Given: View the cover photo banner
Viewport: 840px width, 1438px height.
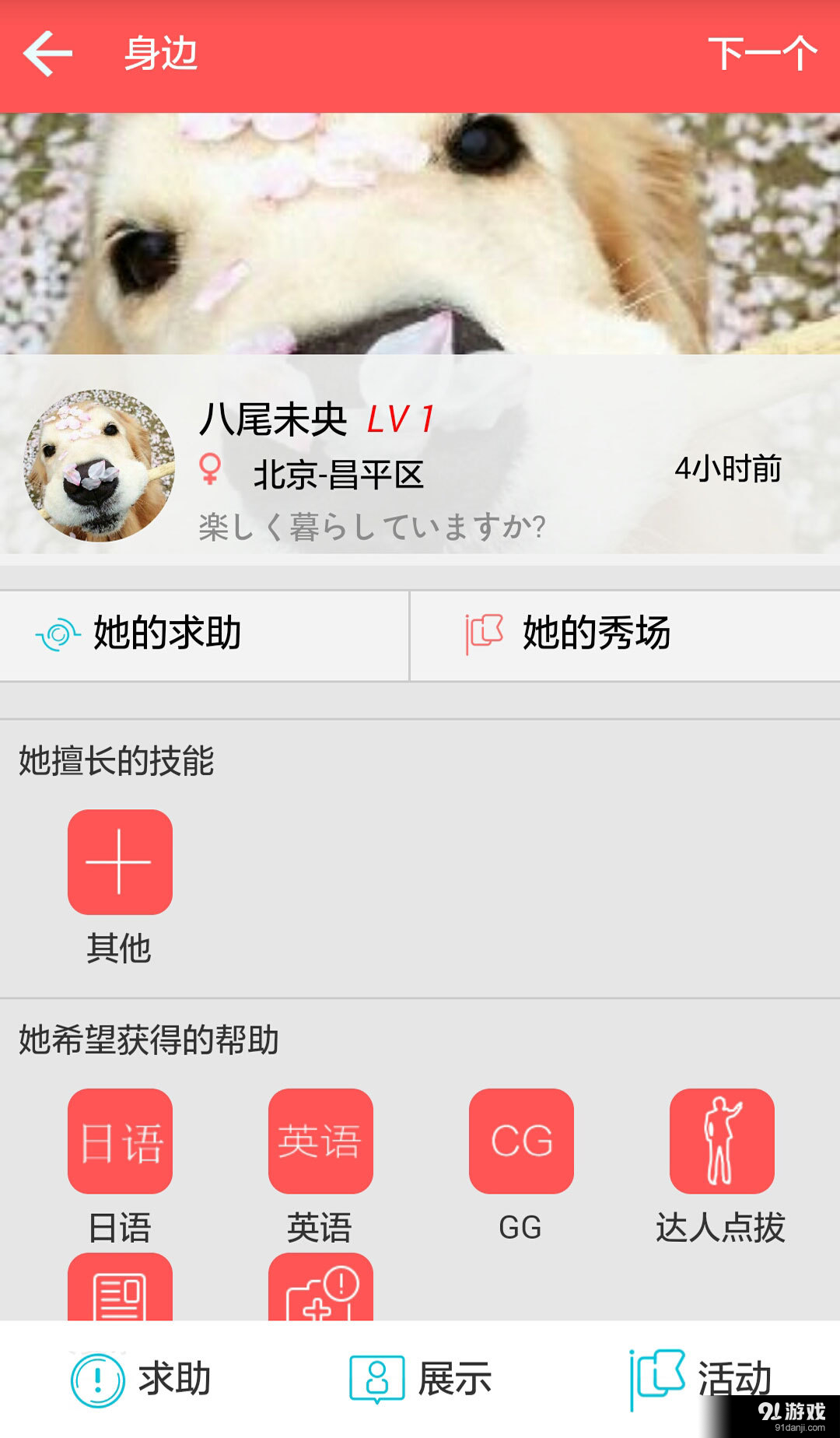Looking at the screenshot, I should 420,233.
